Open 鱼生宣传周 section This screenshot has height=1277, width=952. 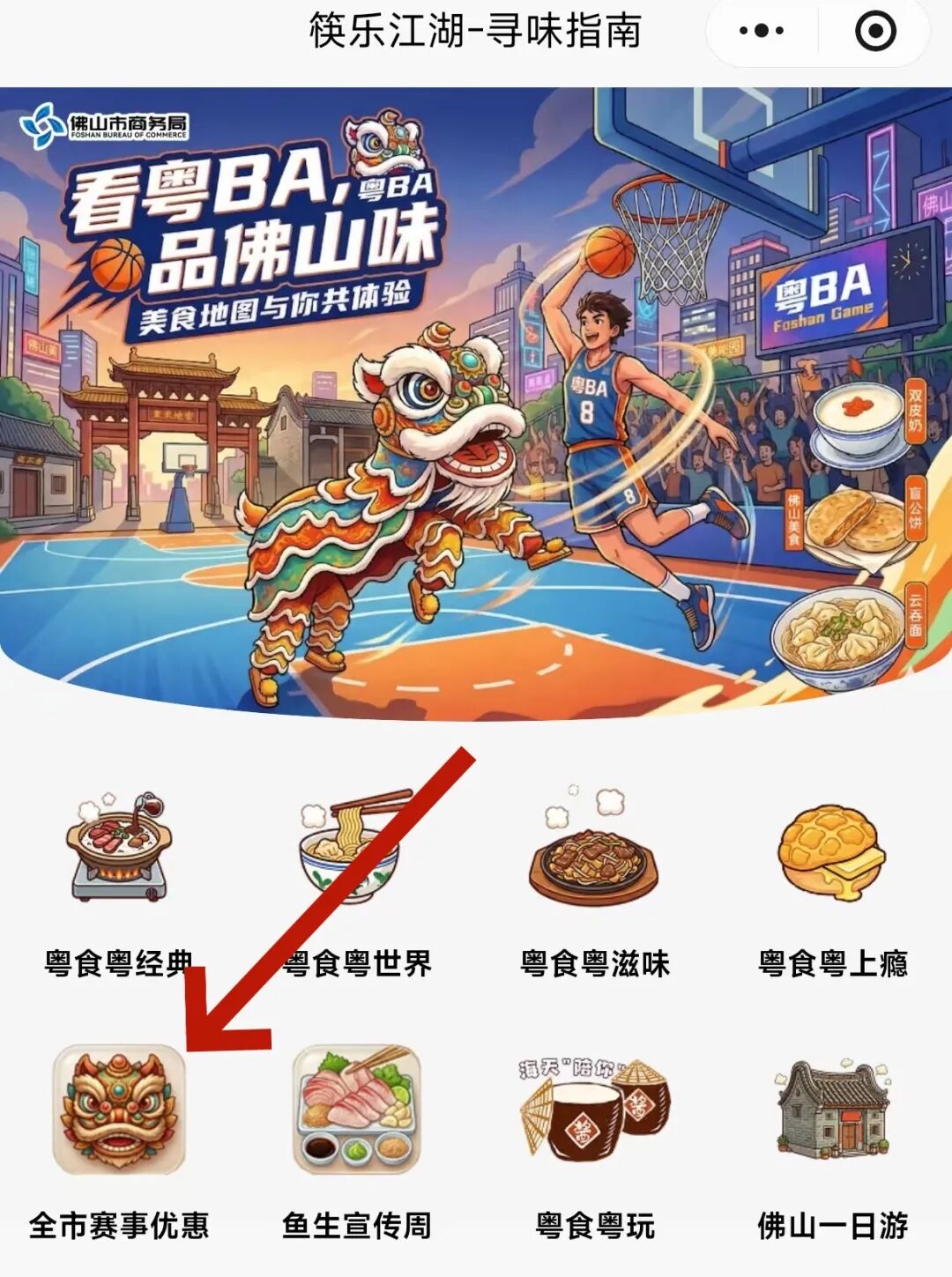357,1110
